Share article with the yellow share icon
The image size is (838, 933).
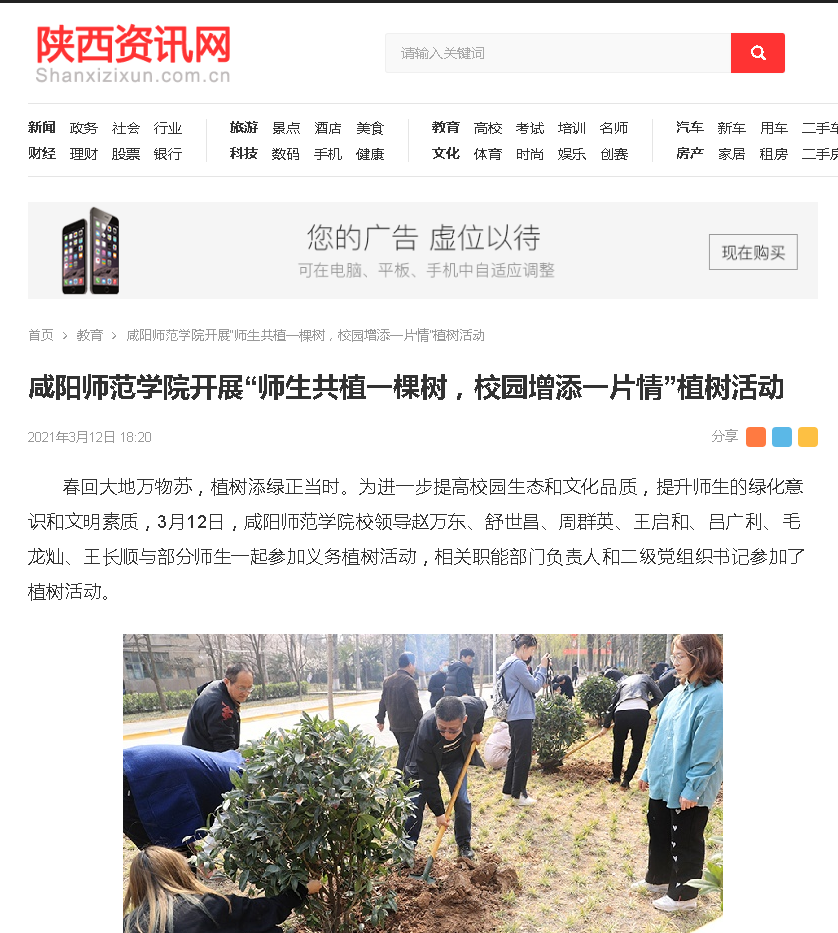(808, 437)
